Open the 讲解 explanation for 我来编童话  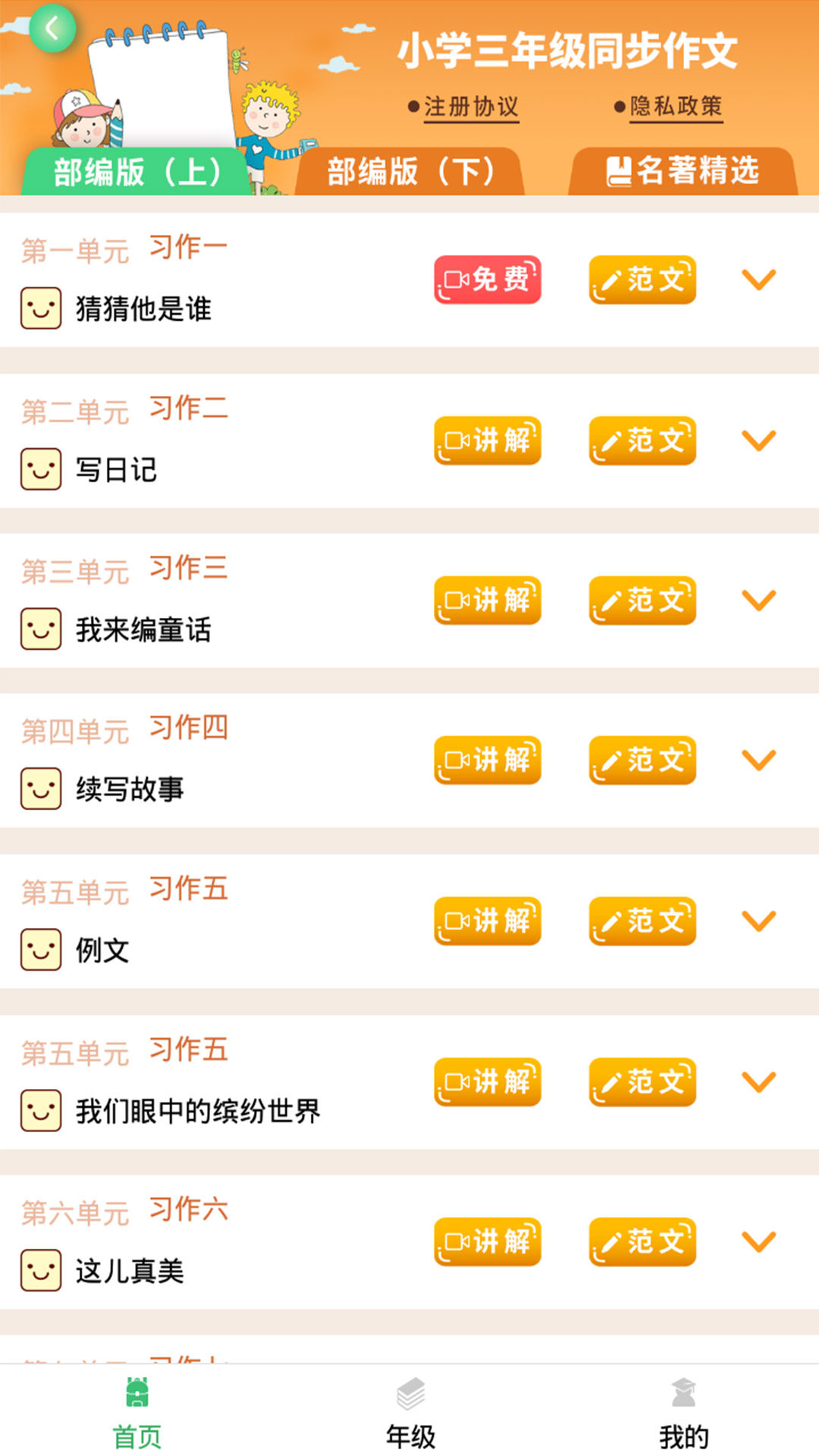pos(487,601)
